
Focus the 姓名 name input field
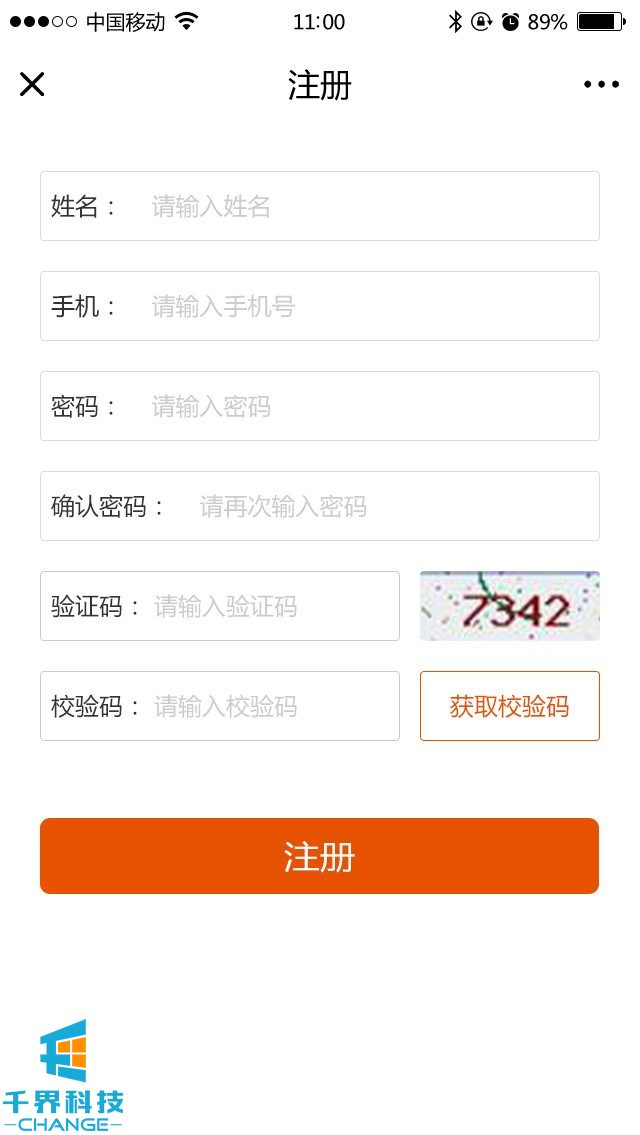[360, 206]
